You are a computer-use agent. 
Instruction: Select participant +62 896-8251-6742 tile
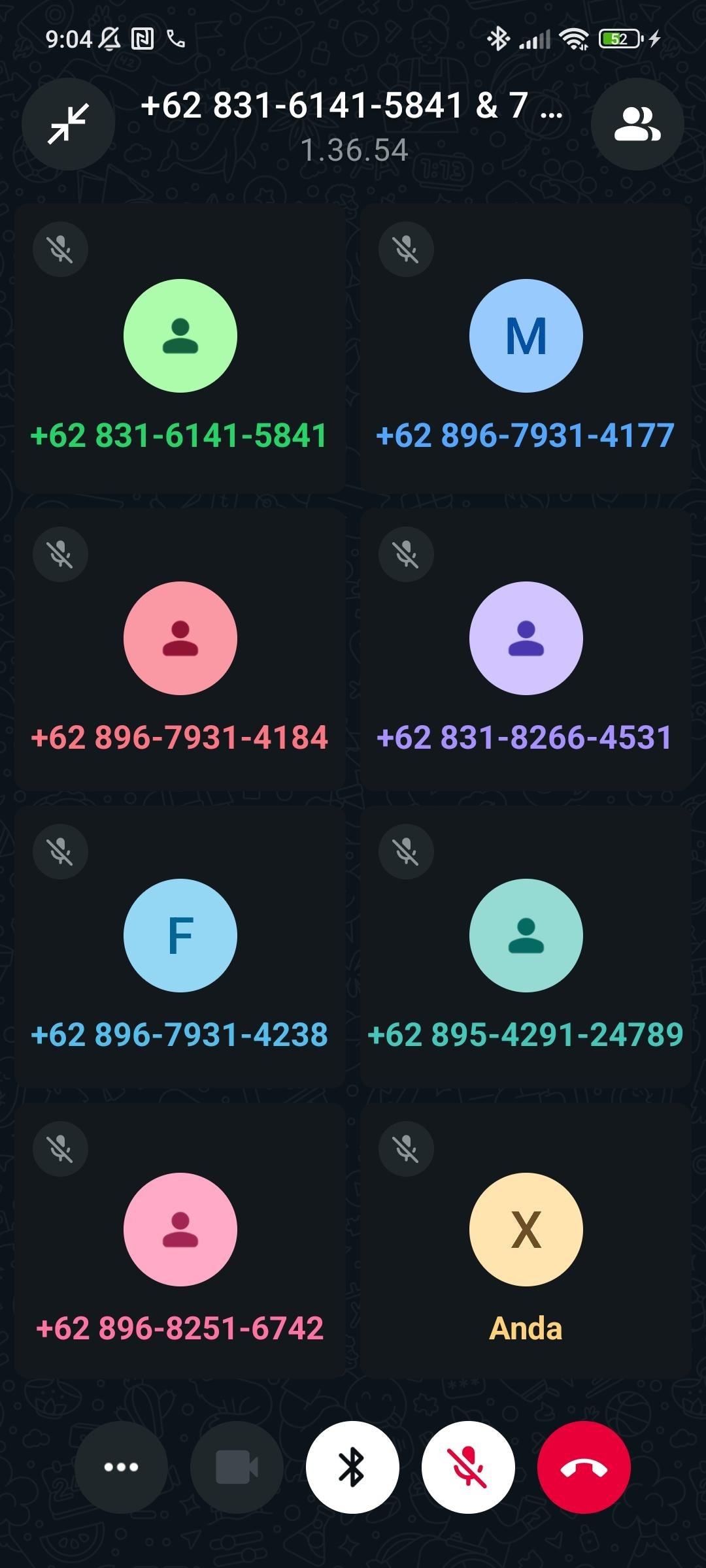coord(180,1241)
